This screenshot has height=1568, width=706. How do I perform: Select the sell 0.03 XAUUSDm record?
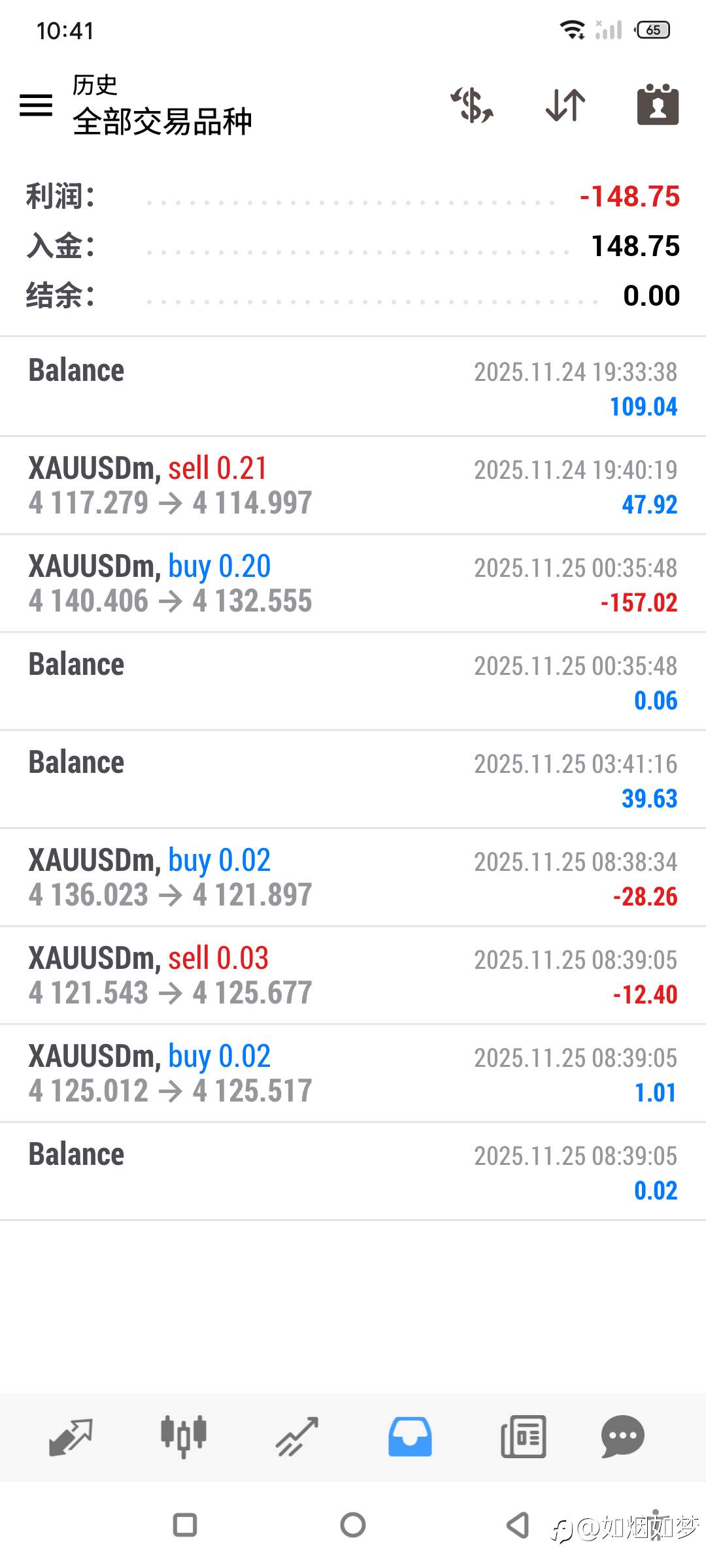[353, 975]
